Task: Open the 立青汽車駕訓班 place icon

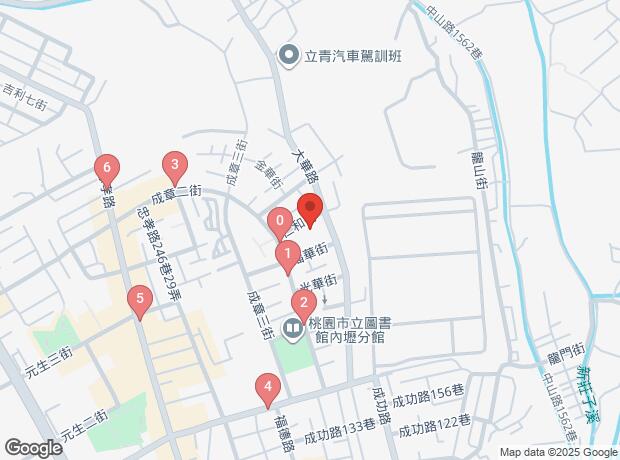Action: [x=290, y=56]
